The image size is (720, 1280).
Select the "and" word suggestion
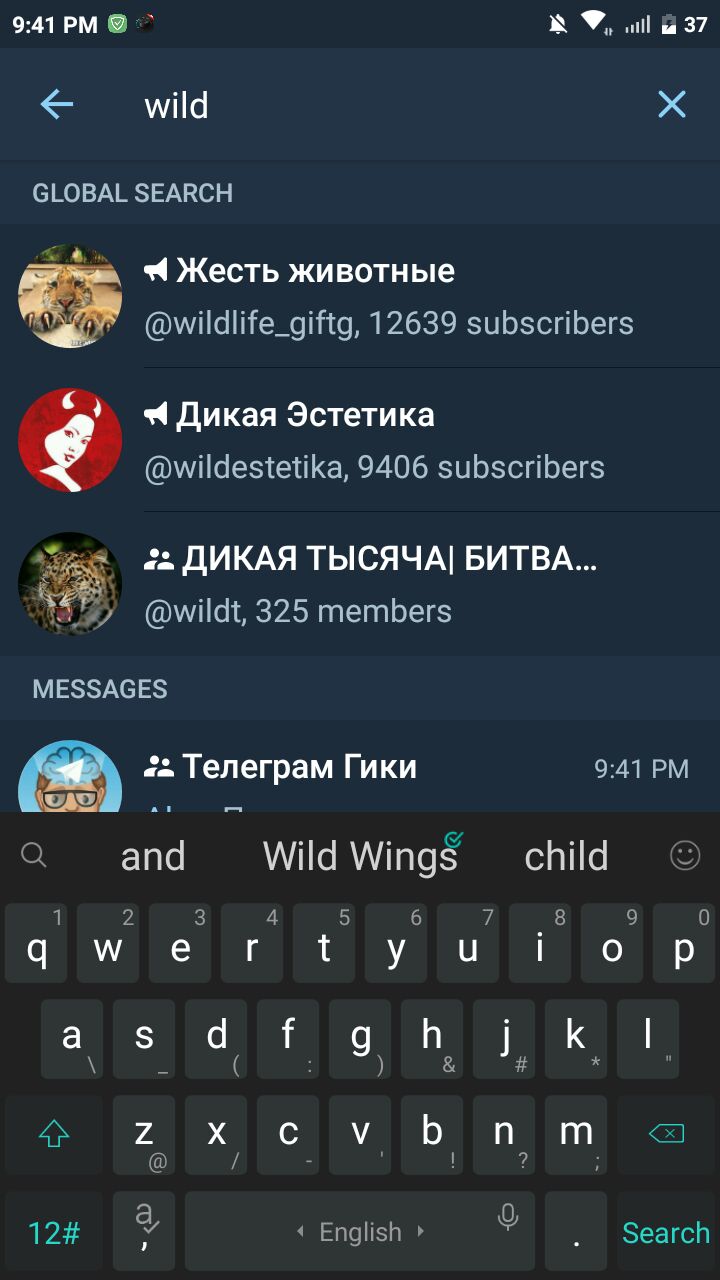153,856
